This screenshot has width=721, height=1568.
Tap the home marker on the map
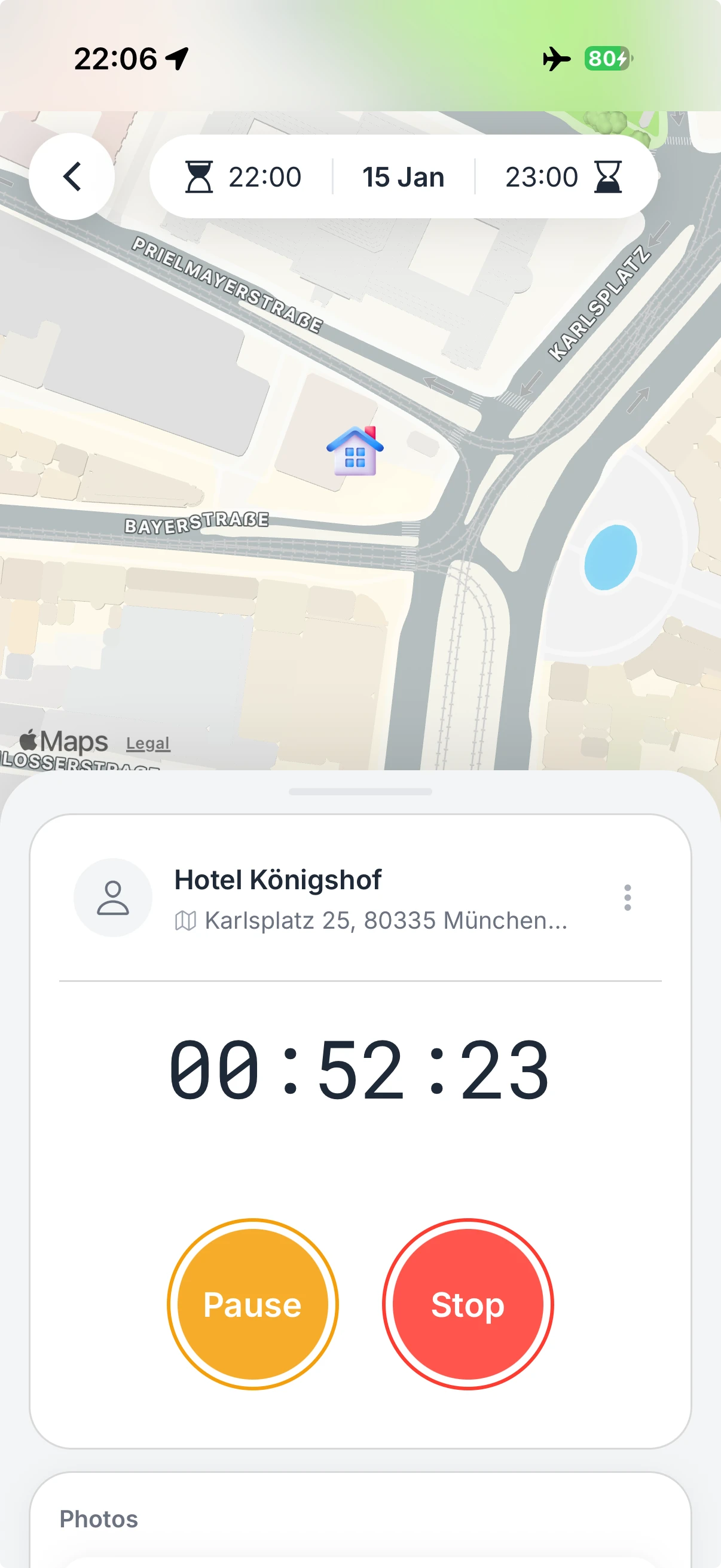(x=355, y=450)
